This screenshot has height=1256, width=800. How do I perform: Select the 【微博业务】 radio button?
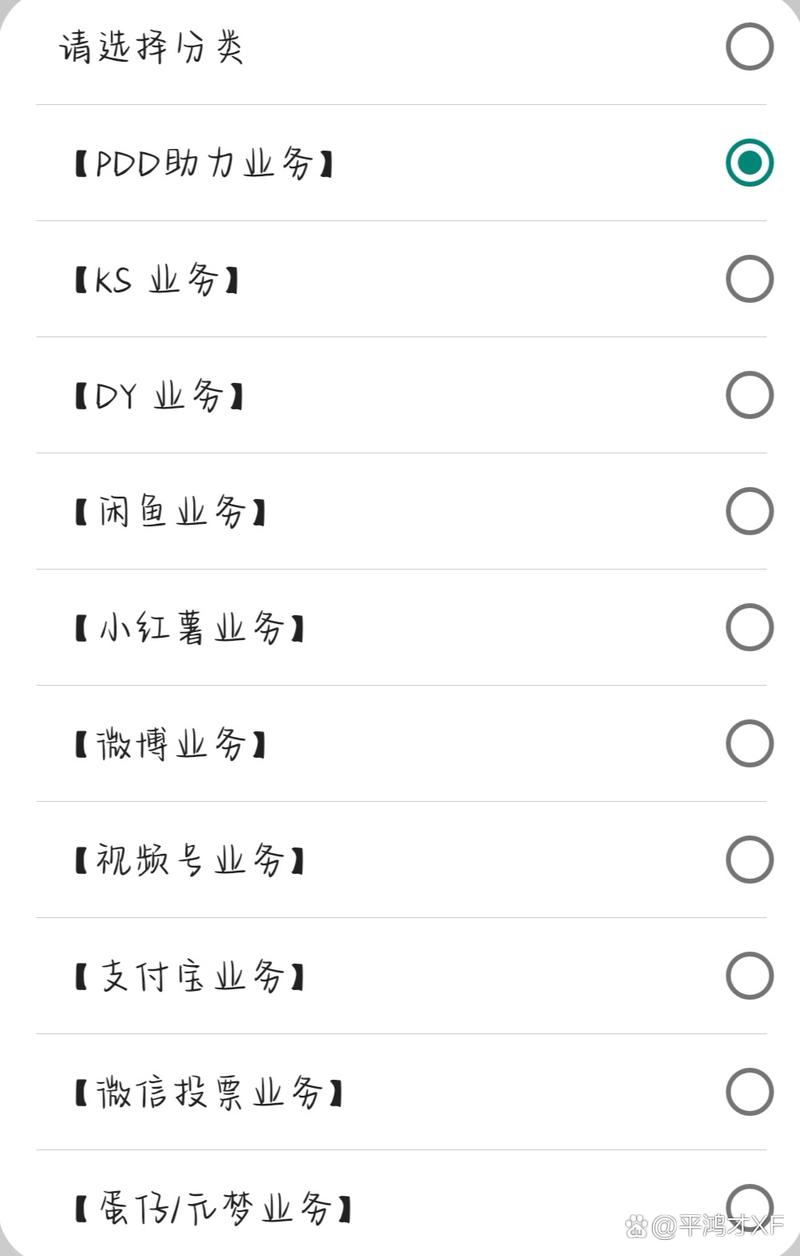[x=748, y=743]
